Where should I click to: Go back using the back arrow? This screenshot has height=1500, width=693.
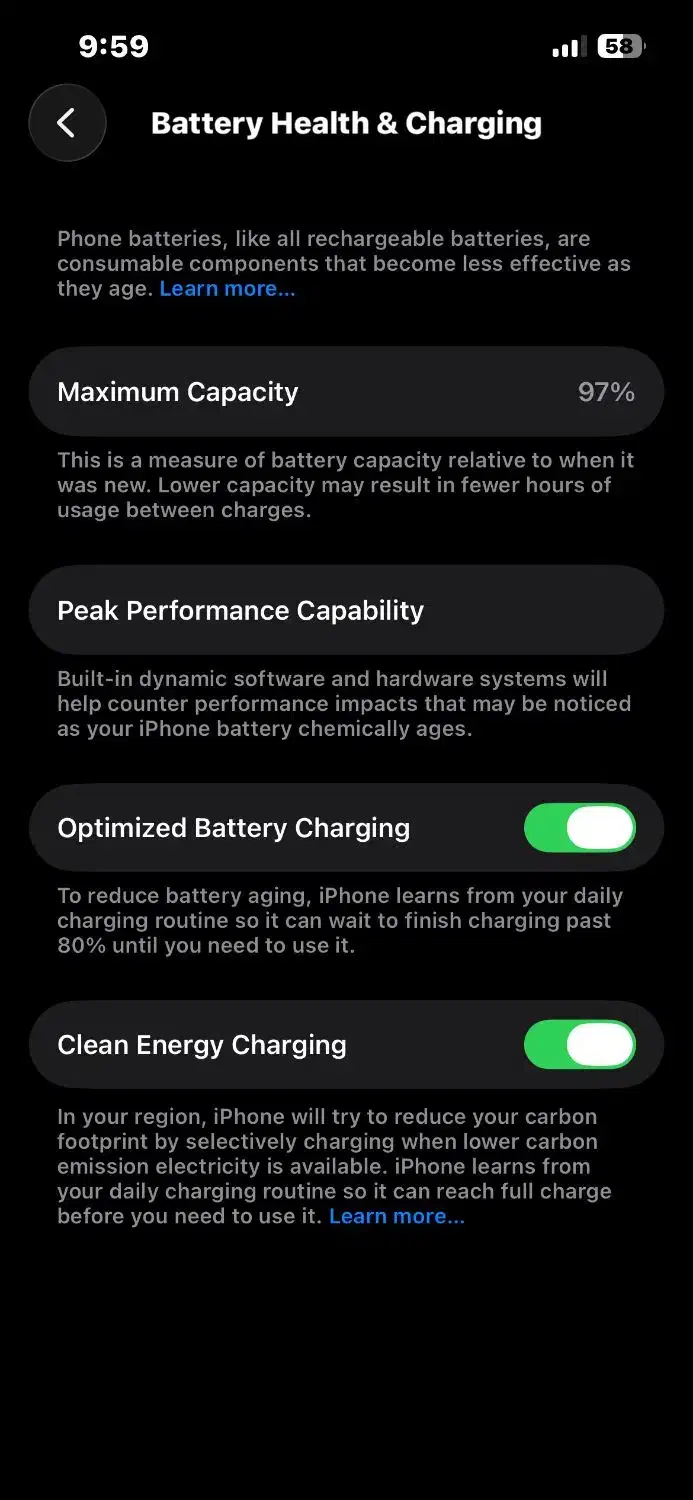click(67, 123)
